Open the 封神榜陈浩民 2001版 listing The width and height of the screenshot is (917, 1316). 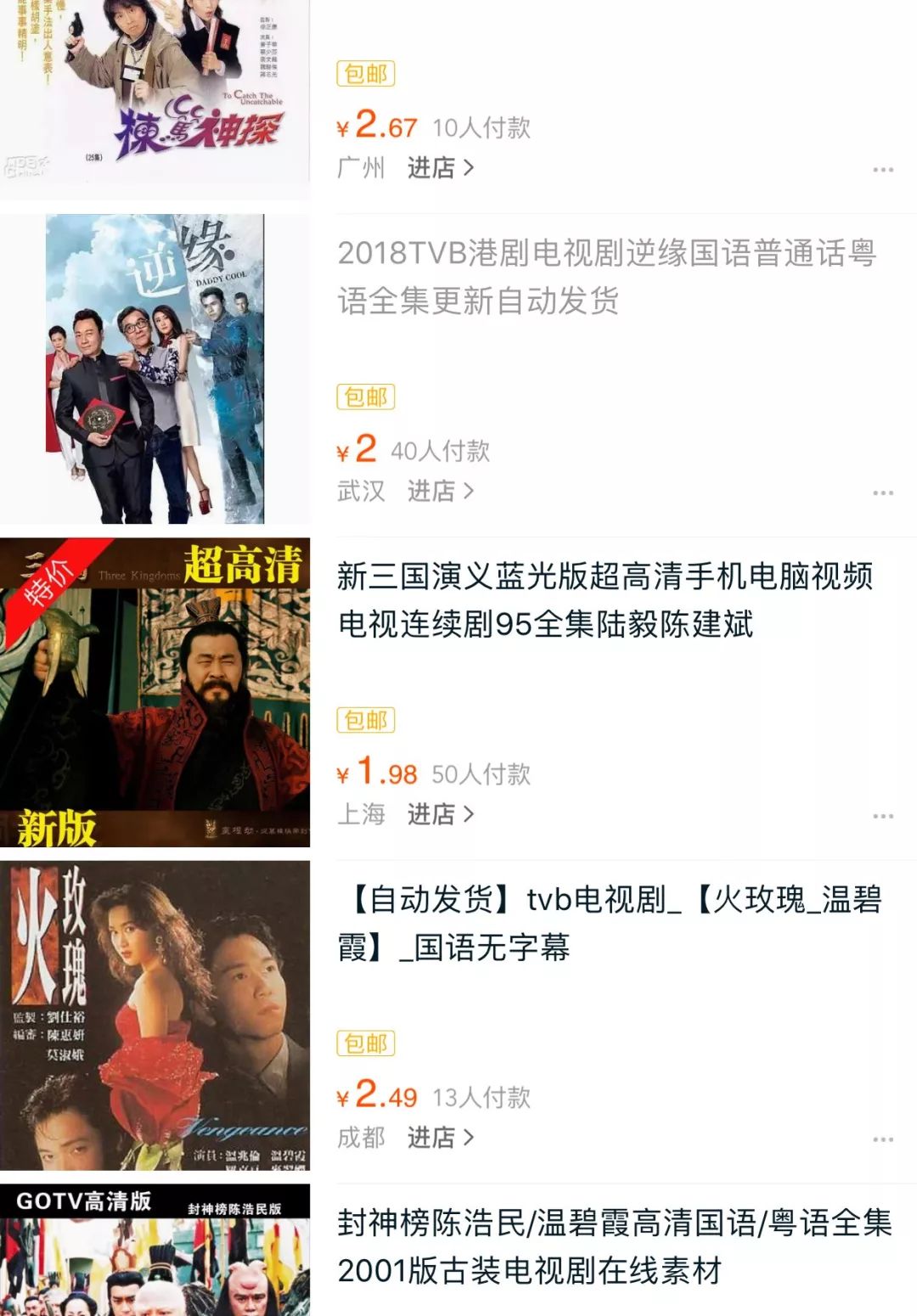click(x=614, y=1246)
